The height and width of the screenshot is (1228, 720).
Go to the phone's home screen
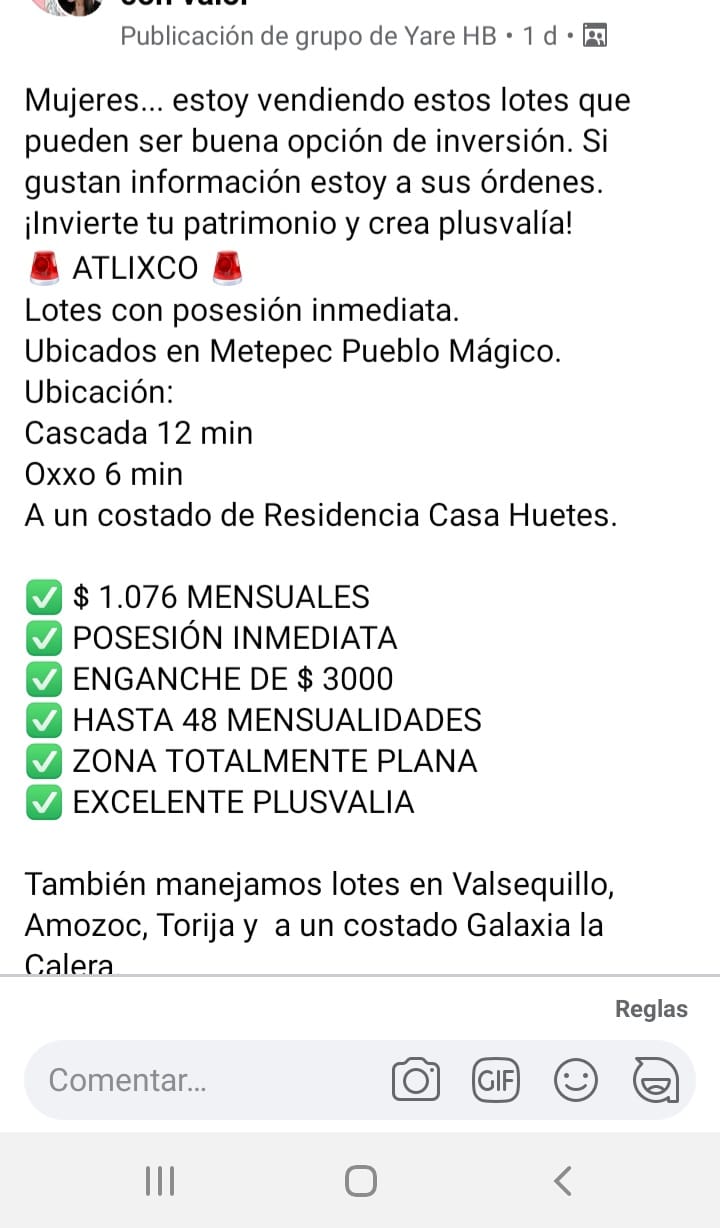click(361, 1181)
